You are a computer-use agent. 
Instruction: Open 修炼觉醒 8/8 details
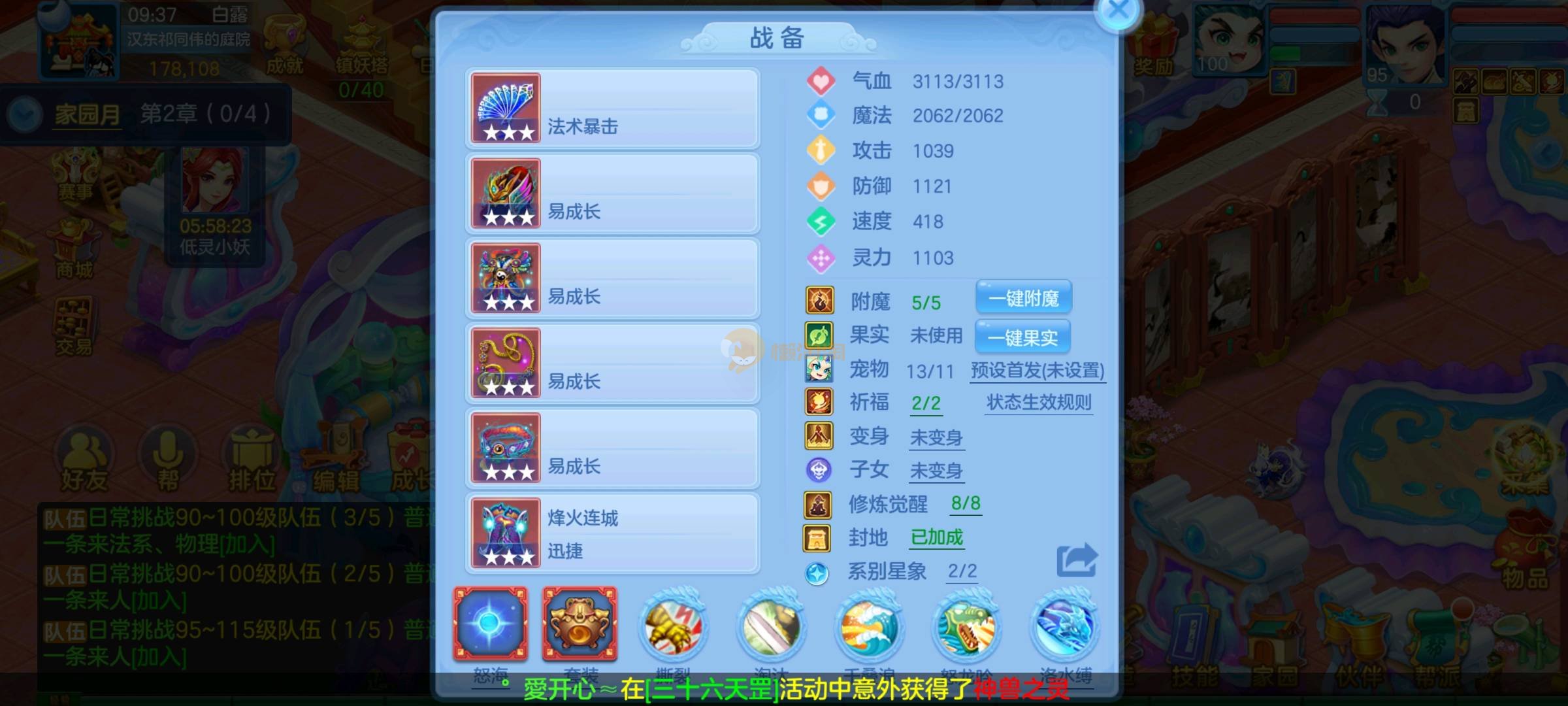[965, 503]
